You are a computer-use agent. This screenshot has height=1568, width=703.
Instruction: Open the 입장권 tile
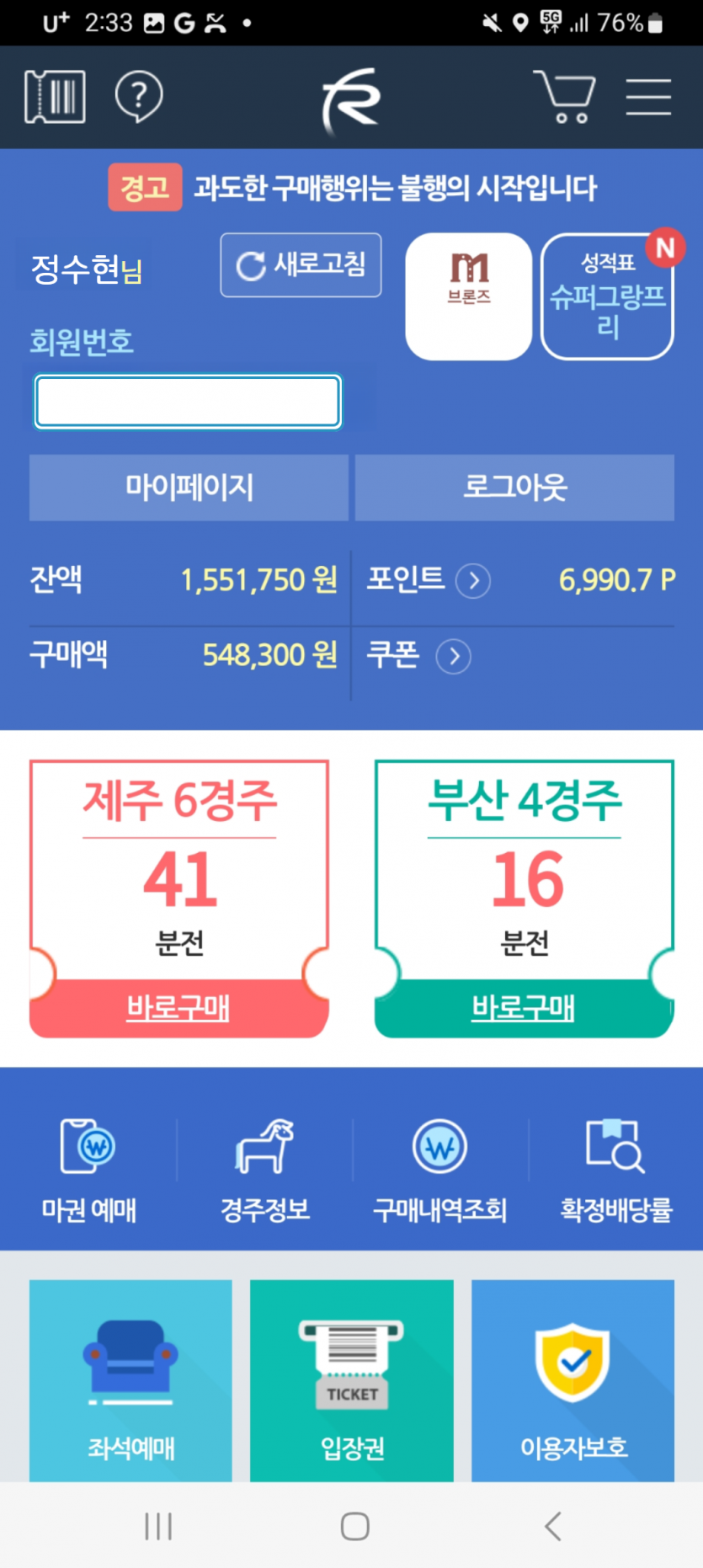[x=352, y=1381]
